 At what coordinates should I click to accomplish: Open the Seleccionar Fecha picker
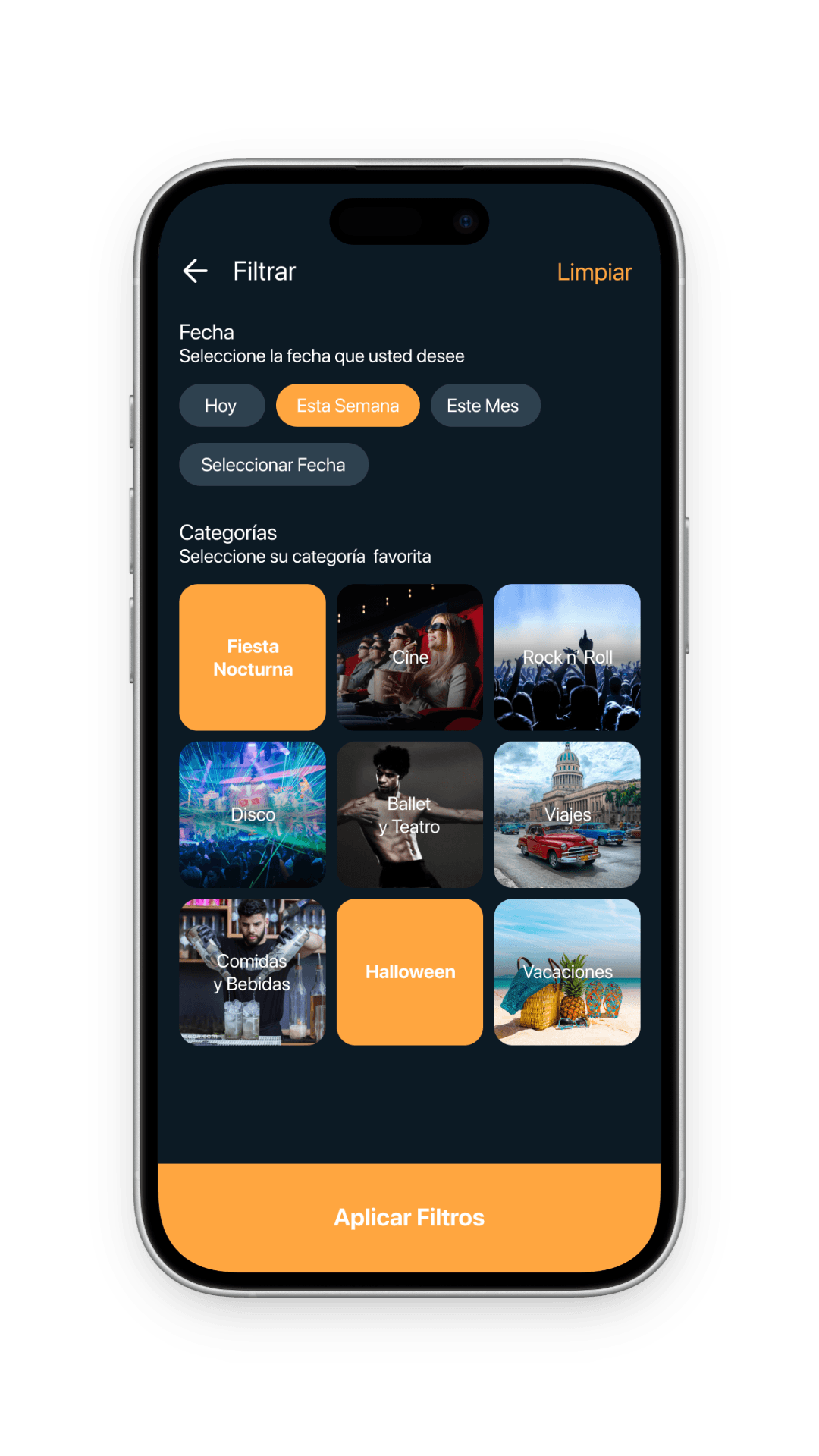click(x=273, y=465)
